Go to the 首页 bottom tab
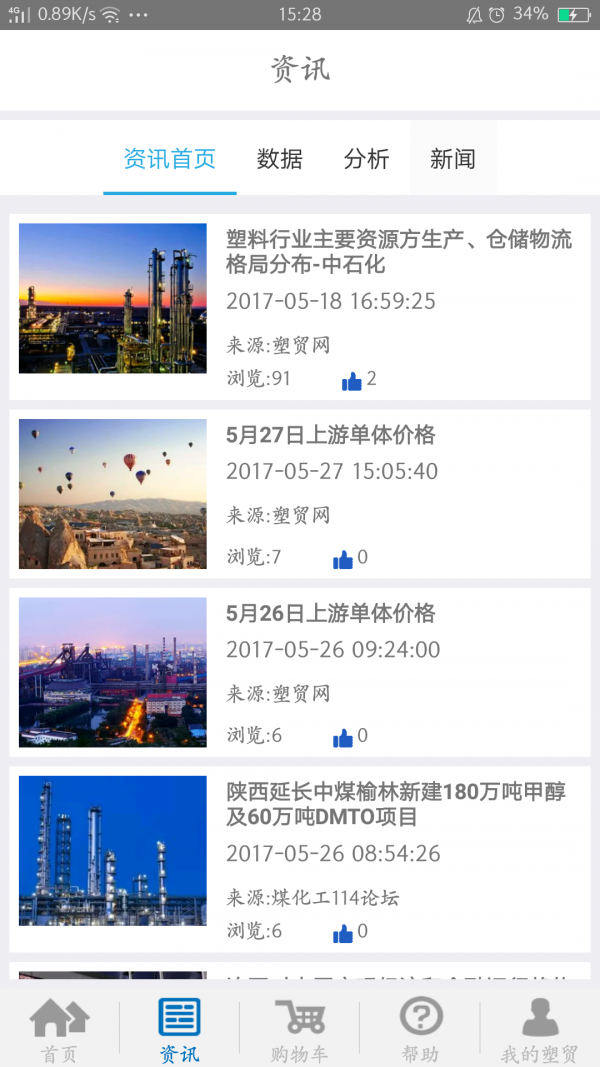600x1067 pixels. 60,1029
